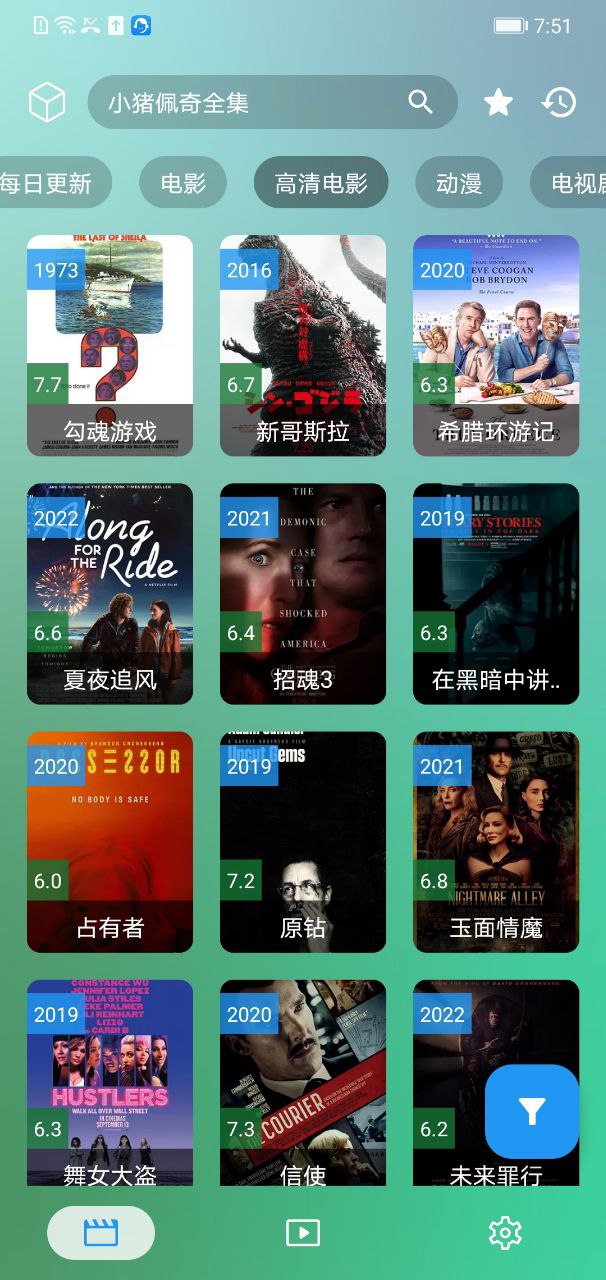Open the 2019 movie 在黑暗中讲..
This screenshot has width=606, height=1280.
tap(496, 594)
